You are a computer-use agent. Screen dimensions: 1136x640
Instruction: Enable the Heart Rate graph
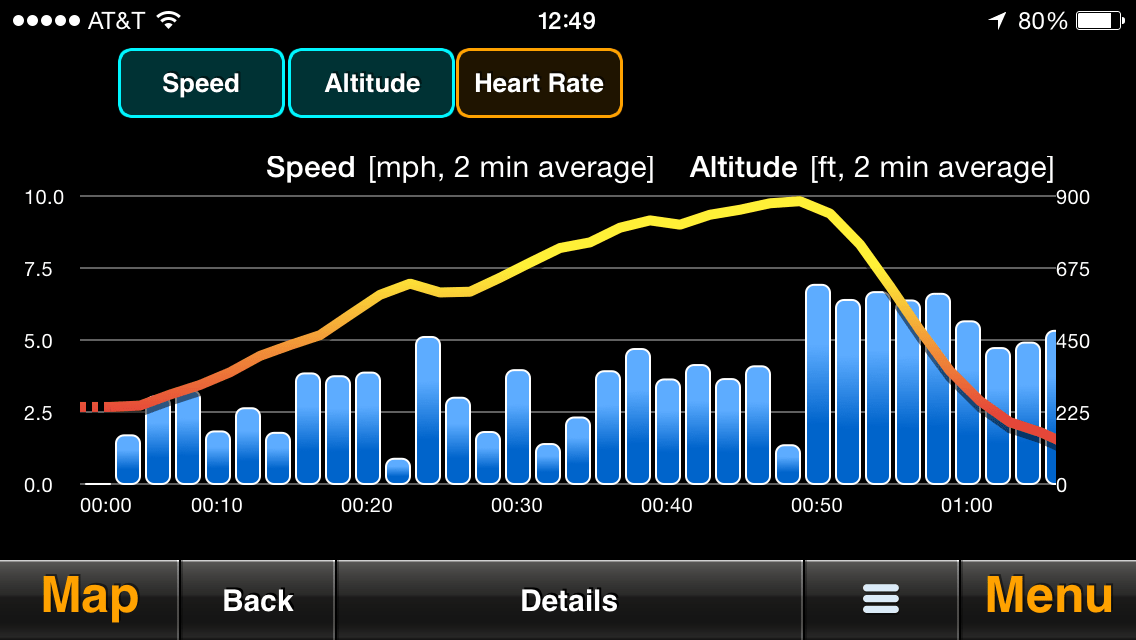tap(539, 83)
